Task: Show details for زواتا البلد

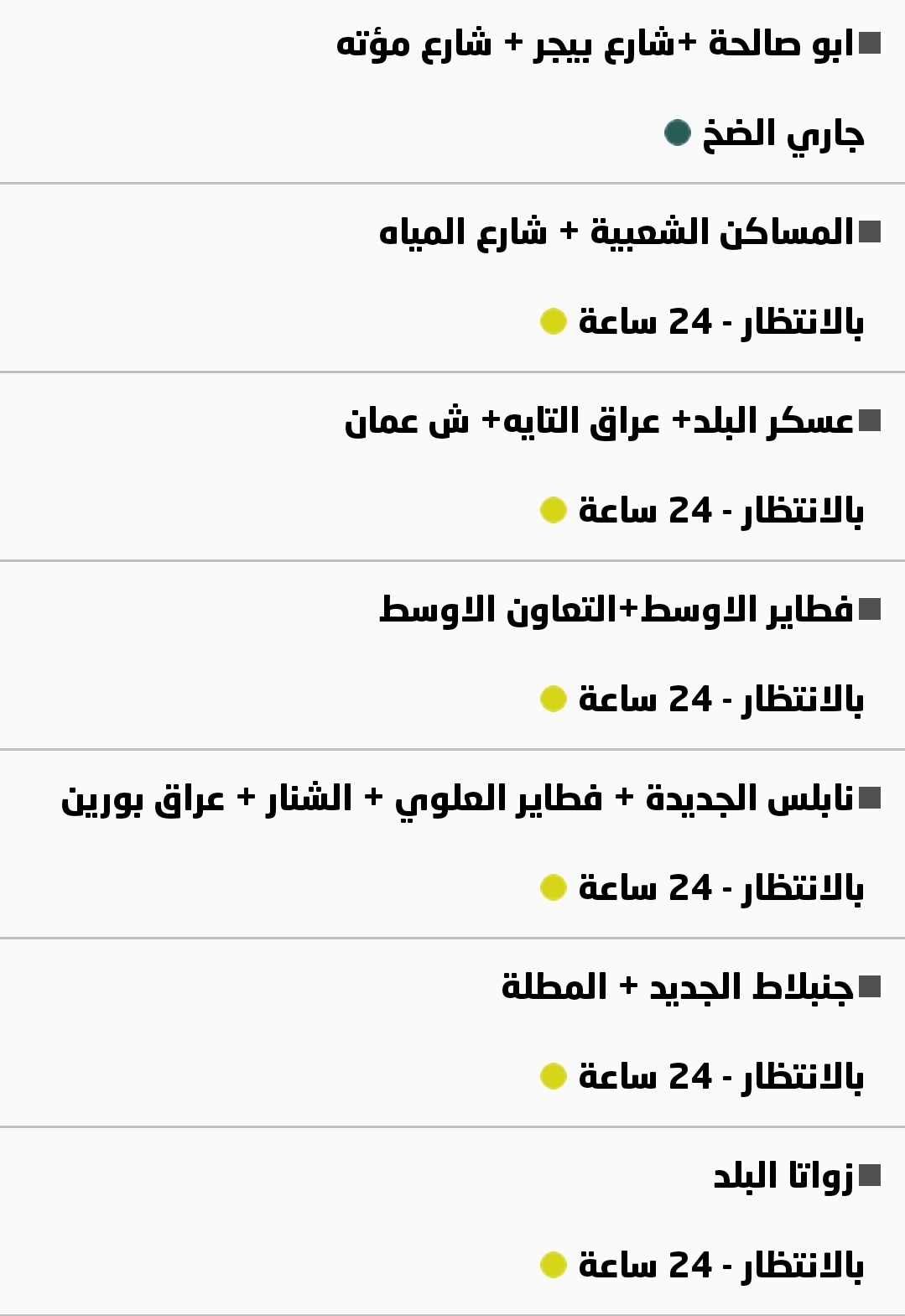Action: pyautogui.click(x=783, y=1176)
